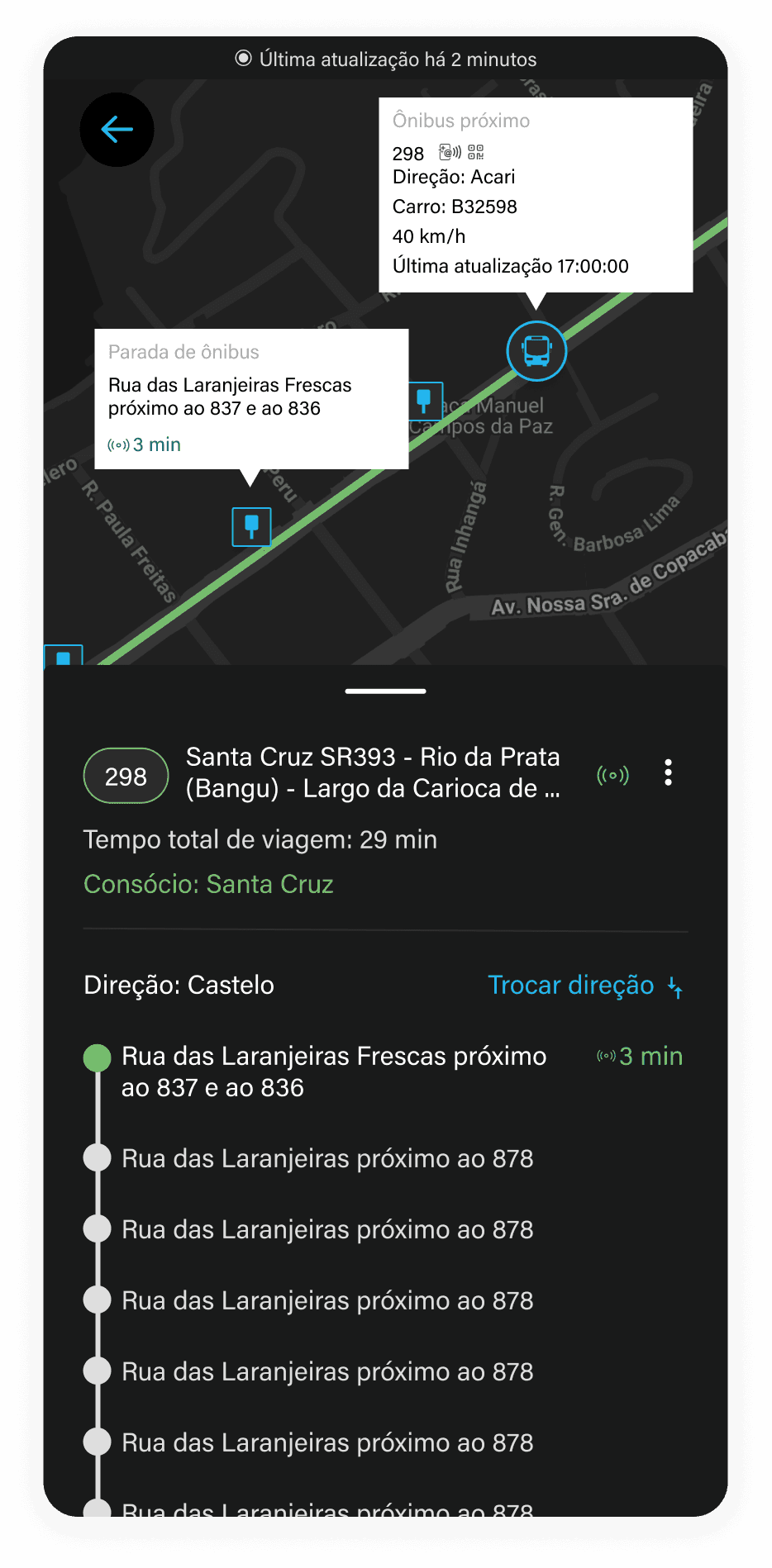Image resolution: width=772 pixels, height=1568 pixels.
Task: Tap Trocar direção to switch direction
Action: point(585,985)
